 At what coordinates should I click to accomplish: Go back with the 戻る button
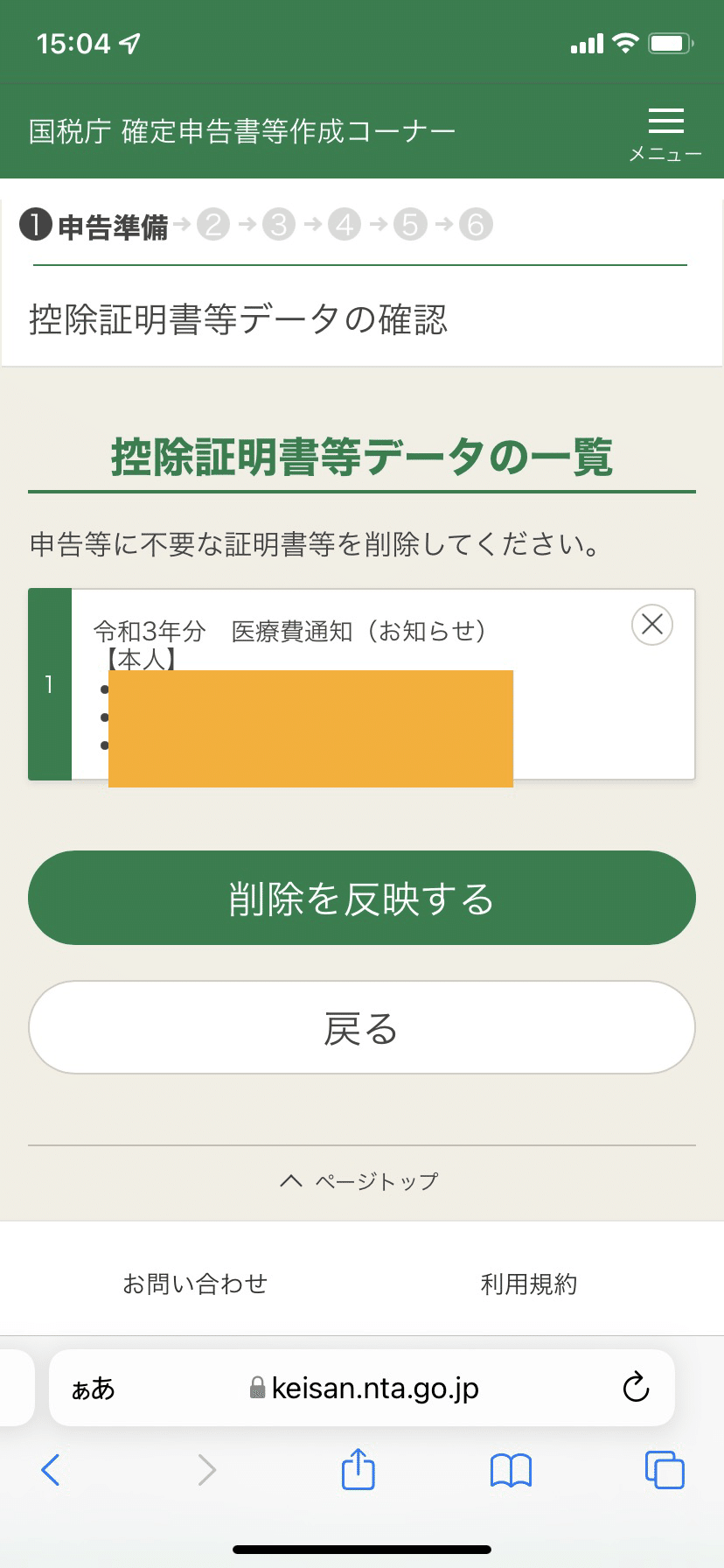pyautogui.click(x=362, y=1027)
